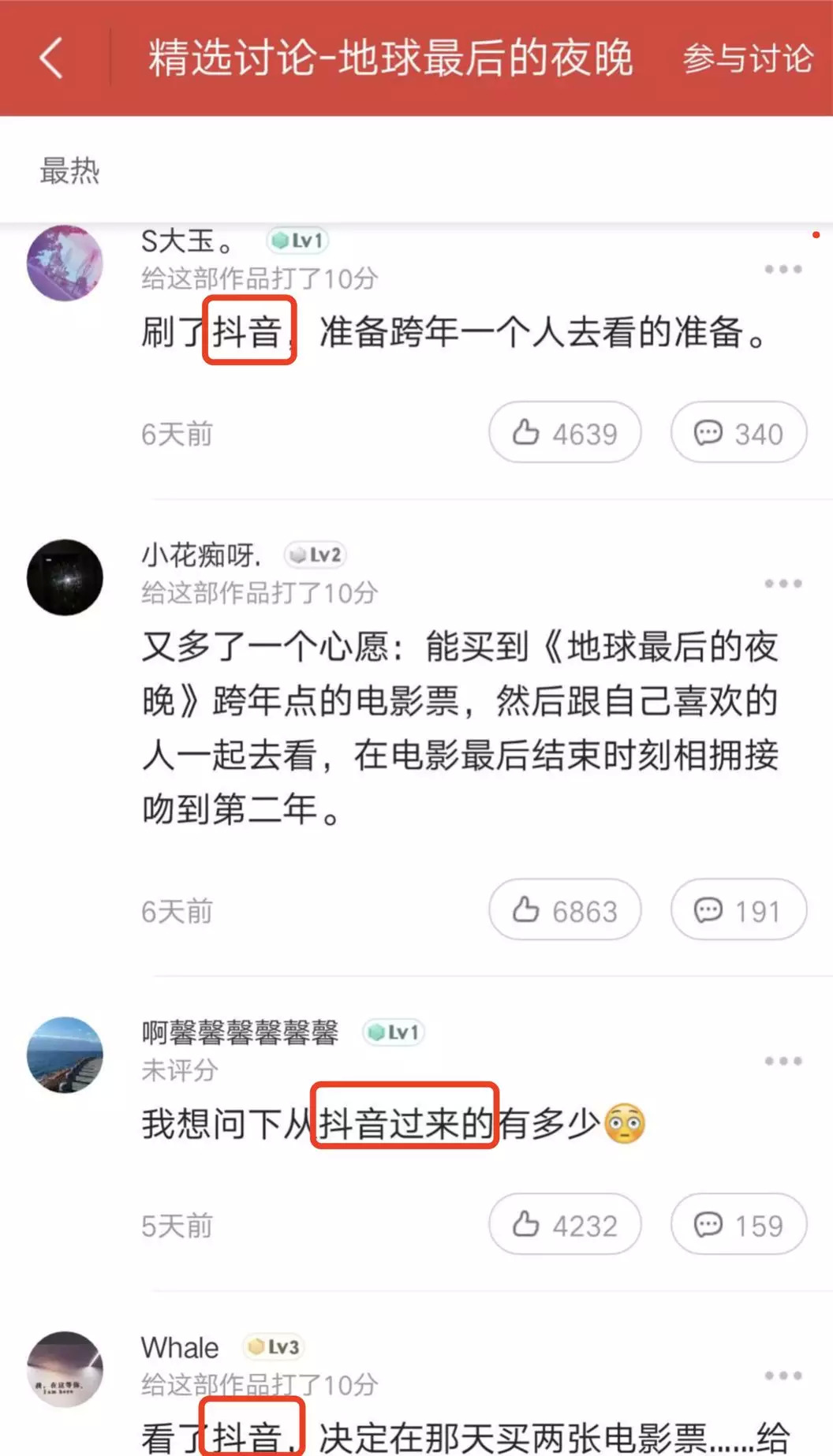This screenshot has width=833, height=1456.
Task: View 小花痴呀.'s profile avatar
Action: pos(65,577)
